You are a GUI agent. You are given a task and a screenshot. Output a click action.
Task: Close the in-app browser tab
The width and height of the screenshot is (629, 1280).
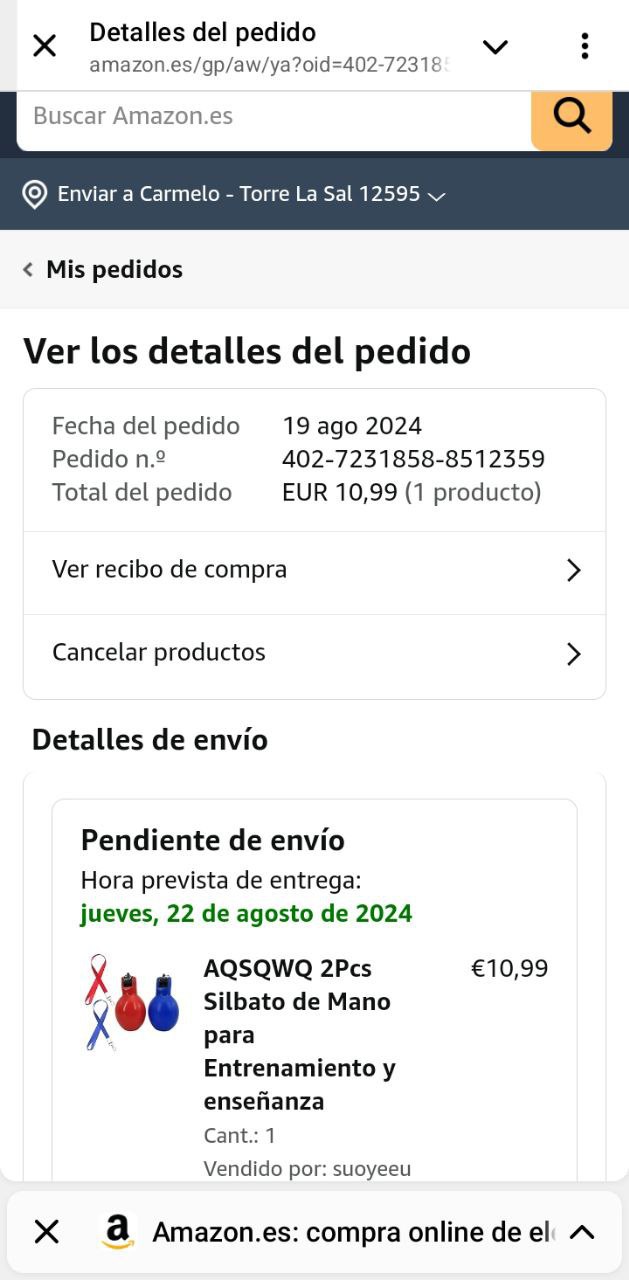point(45,46)
